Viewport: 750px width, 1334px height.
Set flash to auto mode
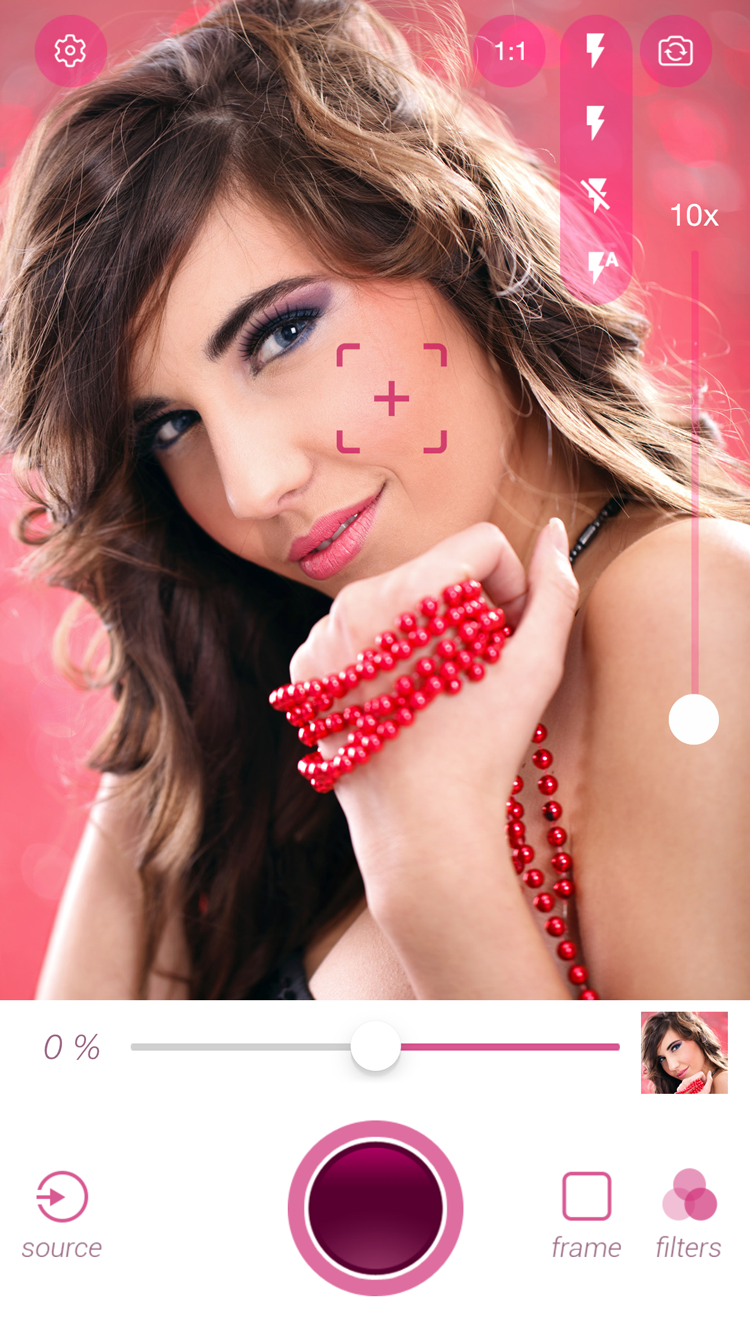tap(600, 266)
